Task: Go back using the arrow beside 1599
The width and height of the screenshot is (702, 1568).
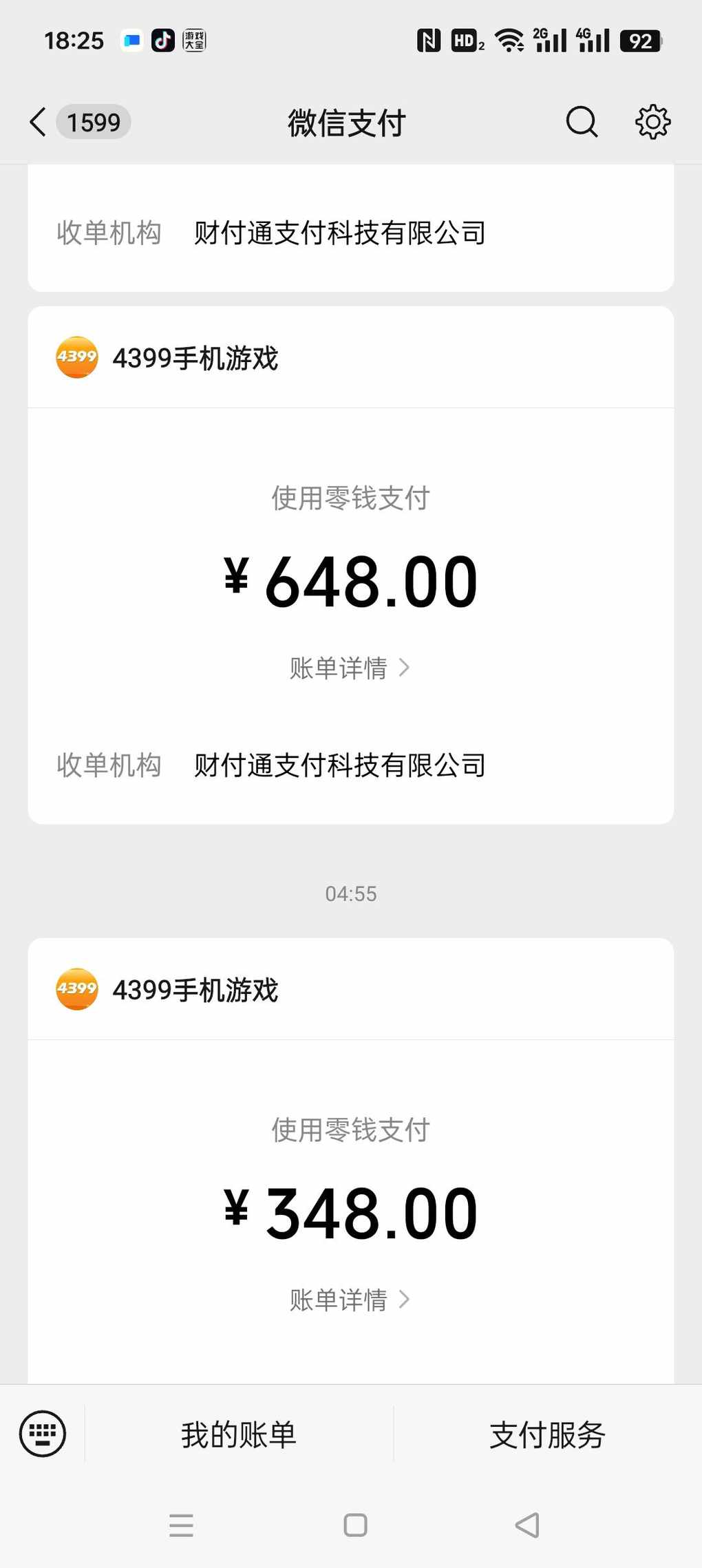Action: pos(39,123)
